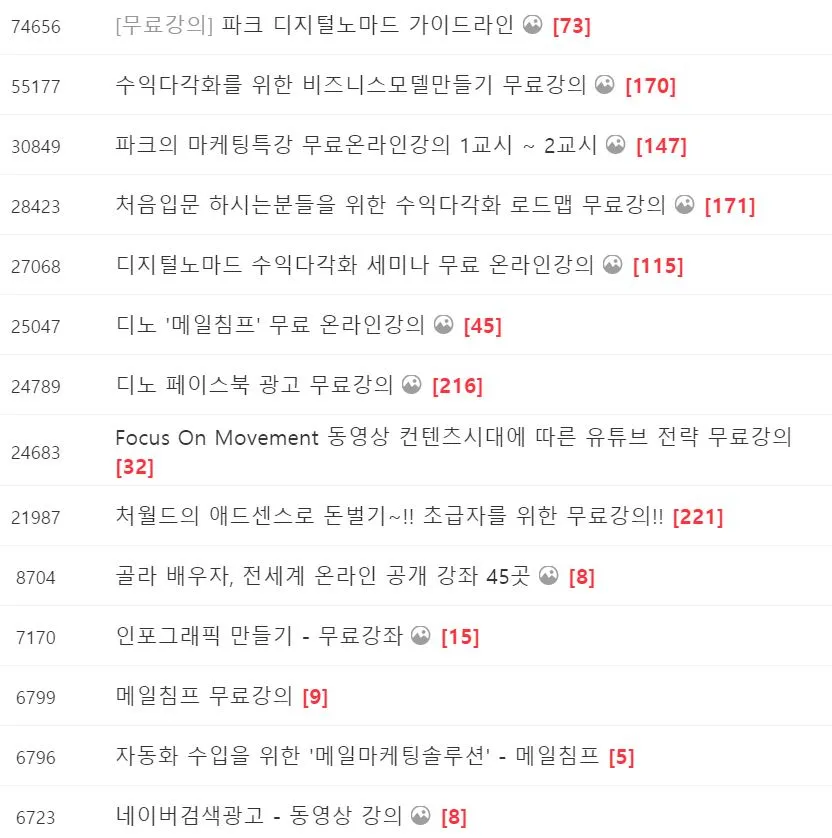Open the 'Focus On Movement' 유튜브 전략 post
The width and height of the screenshot is (832, 838).
[x=452, y=438]
